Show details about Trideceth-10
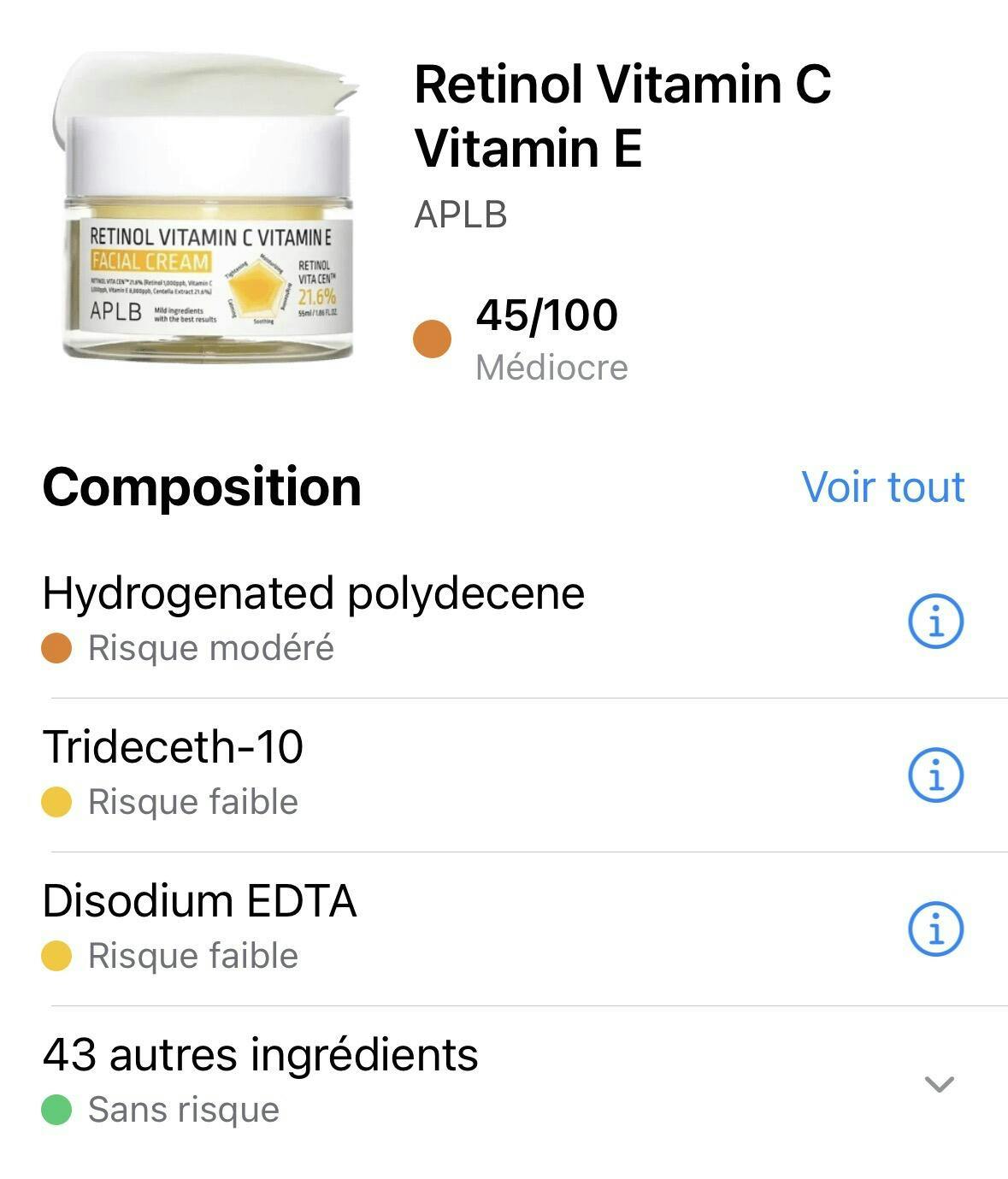Screen dimensions: 1008x1179 935,775
